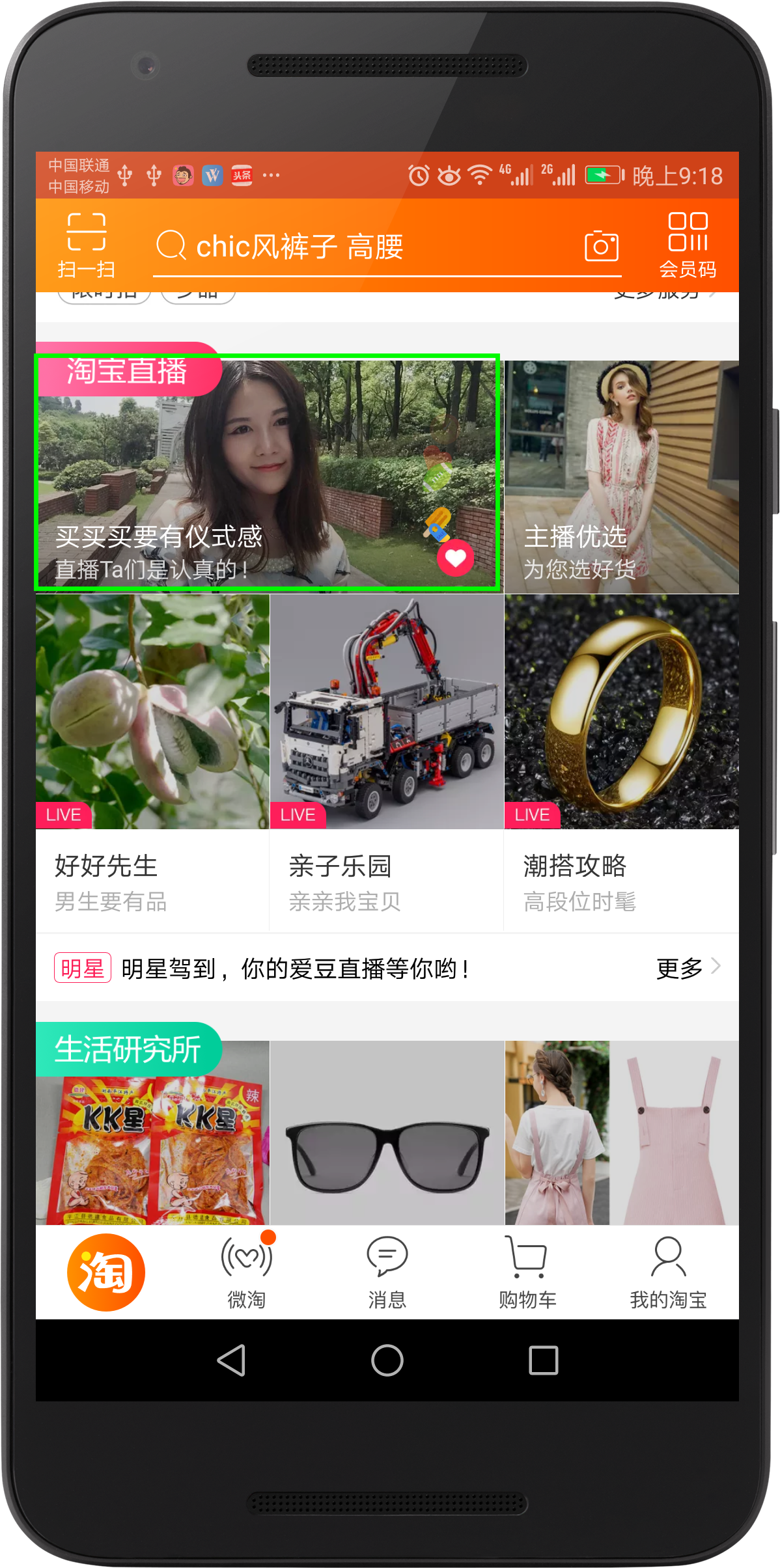
Task: Open the 主播优选 card
Action: [621, 477]
